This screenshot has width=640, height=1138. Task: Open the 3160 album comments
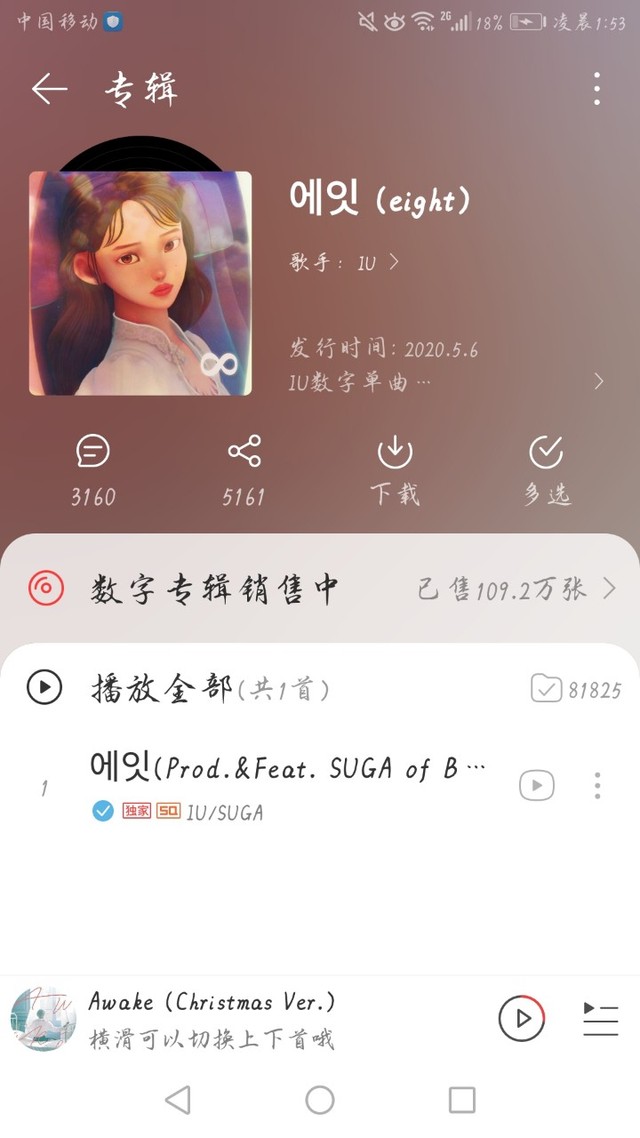(93, 470)
